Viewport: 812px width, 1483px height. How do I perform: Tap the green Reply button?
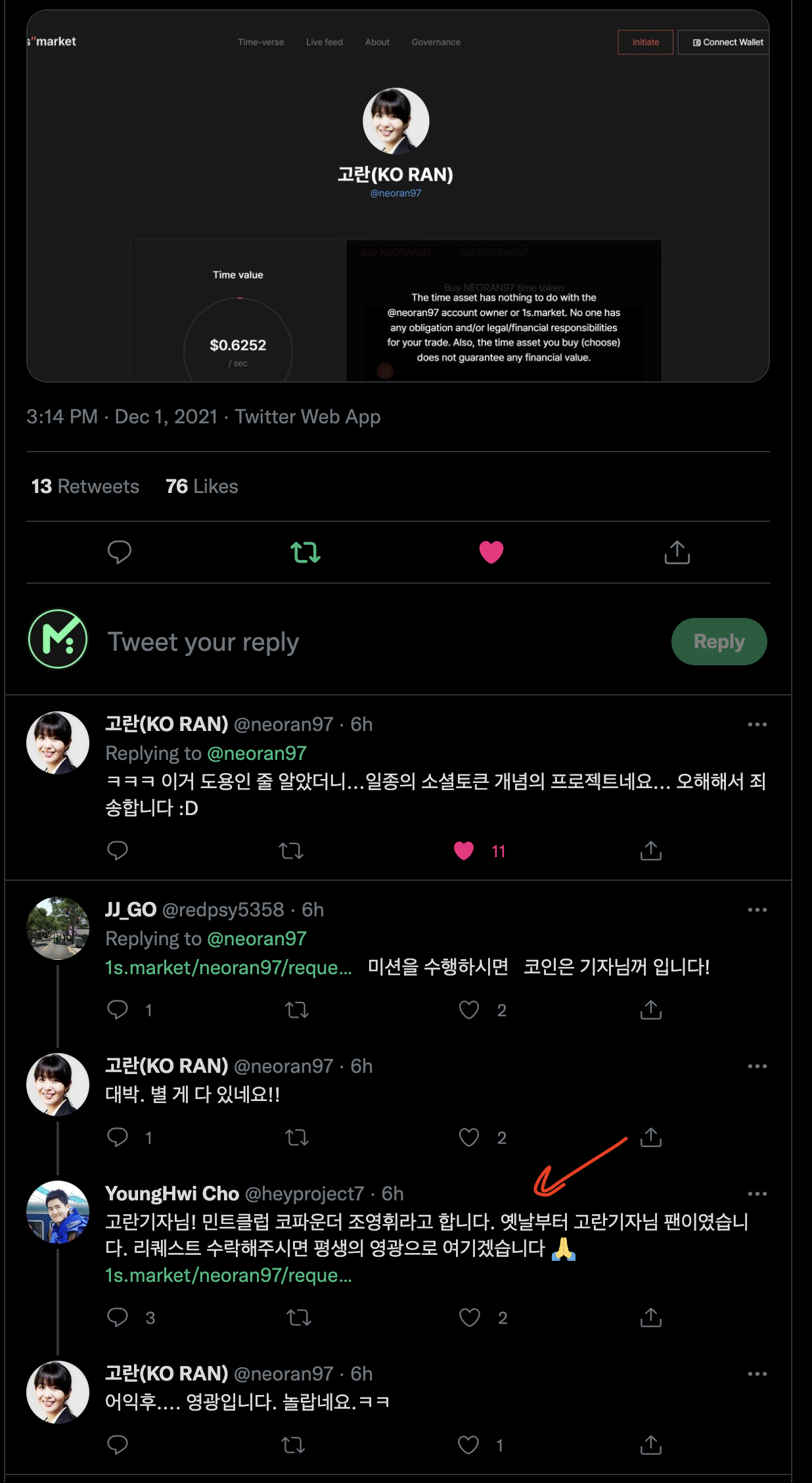pyautogui.click(x=719, y=642)
